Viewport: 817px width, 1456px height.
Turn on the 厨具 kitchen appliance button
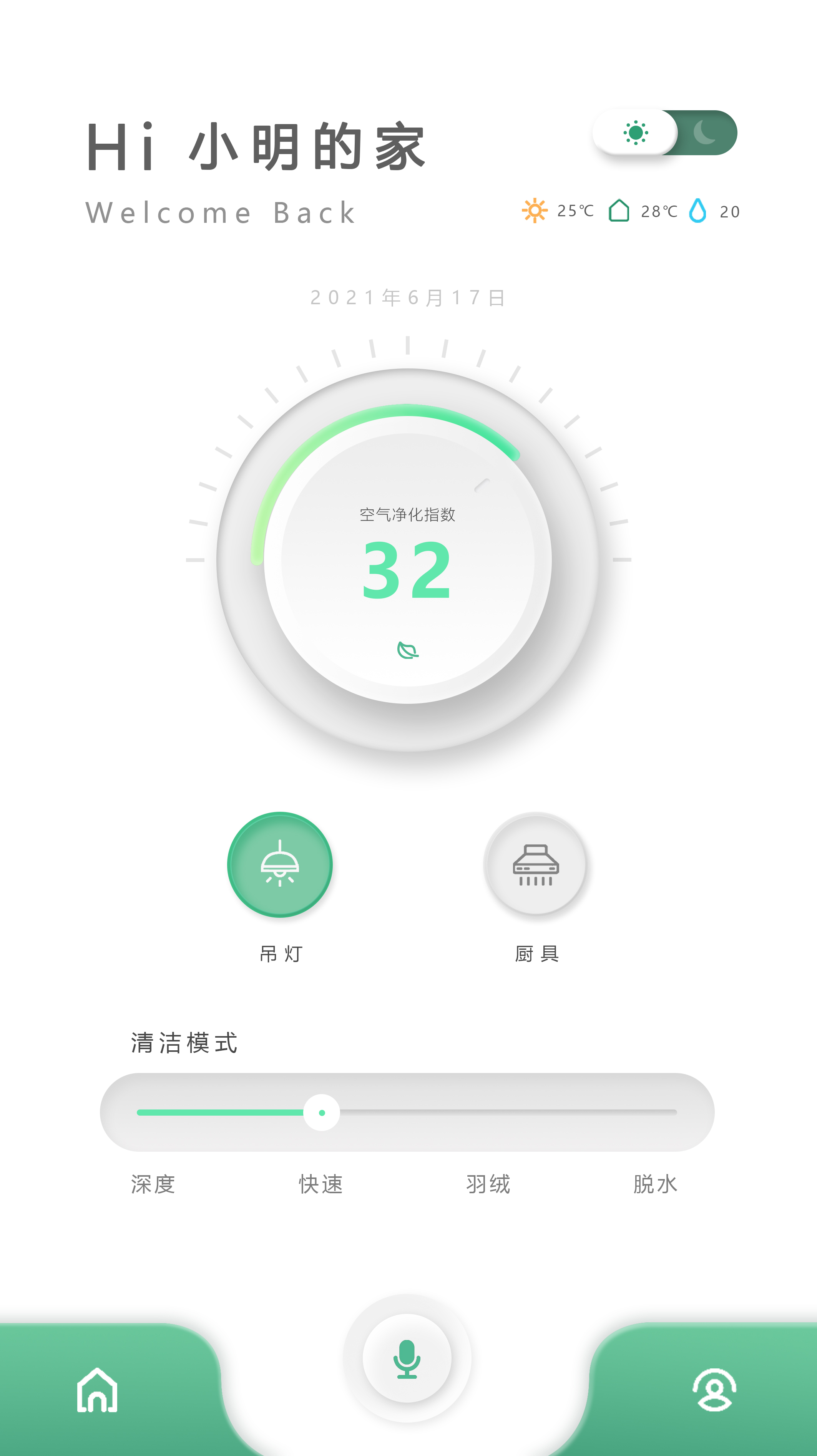pyautogui.click(x=535, y=864)
